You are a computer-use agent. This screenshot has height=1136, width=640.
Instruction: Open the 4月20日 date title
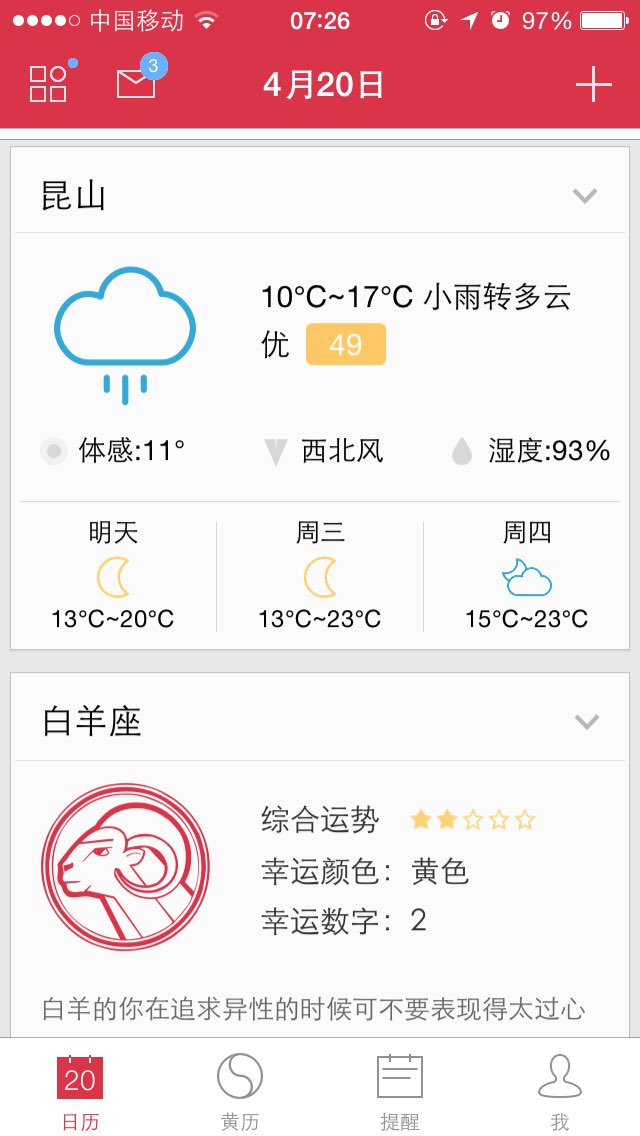pos(323,85)
